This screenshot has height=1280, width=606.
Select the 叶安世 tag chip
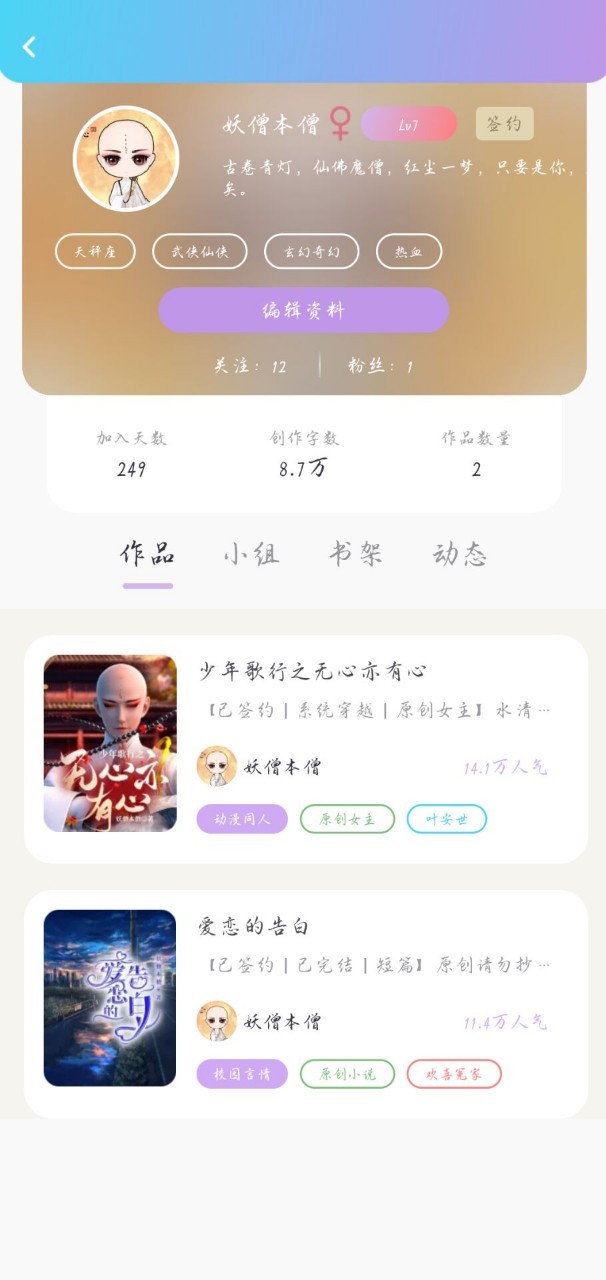click(x=446, y=819)
